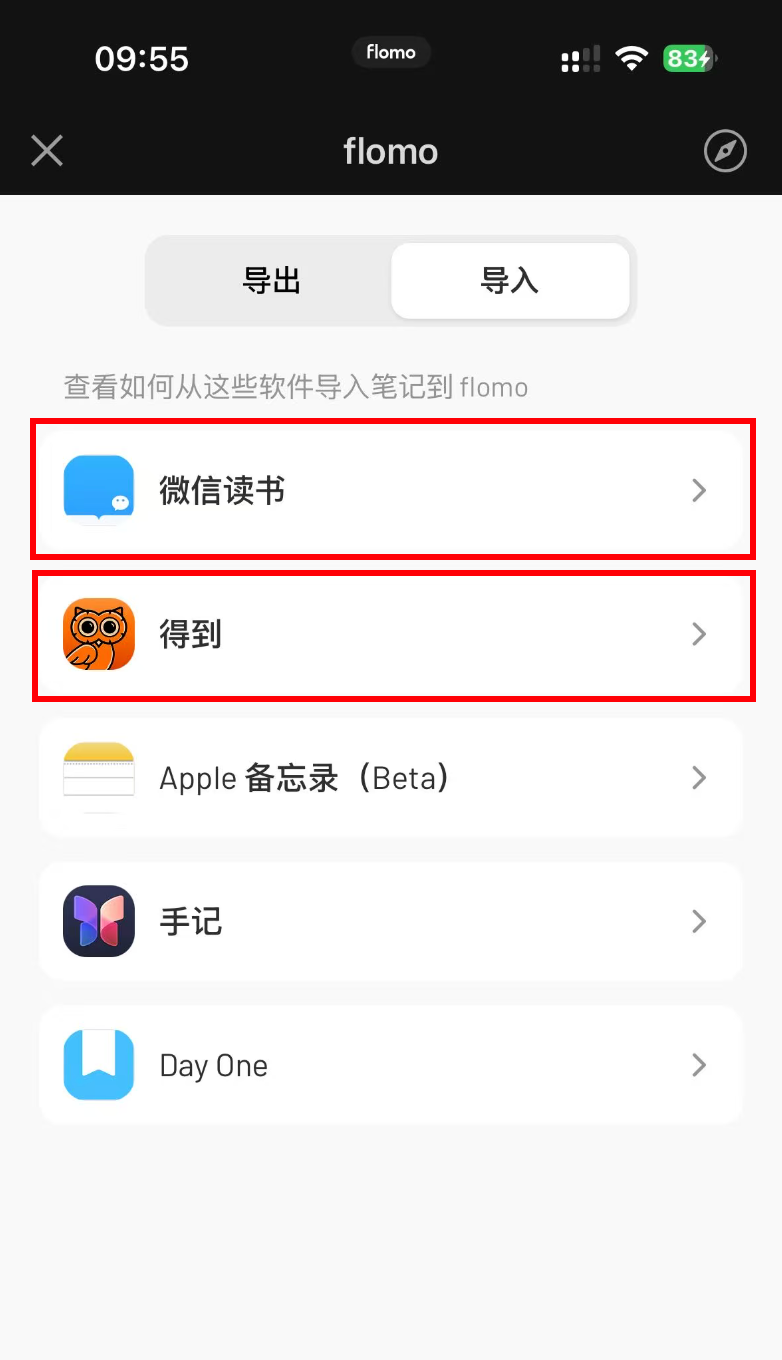Switch to the 导出 tab
The width and height of the screenshot is (782, 1360).
[271, 281]
